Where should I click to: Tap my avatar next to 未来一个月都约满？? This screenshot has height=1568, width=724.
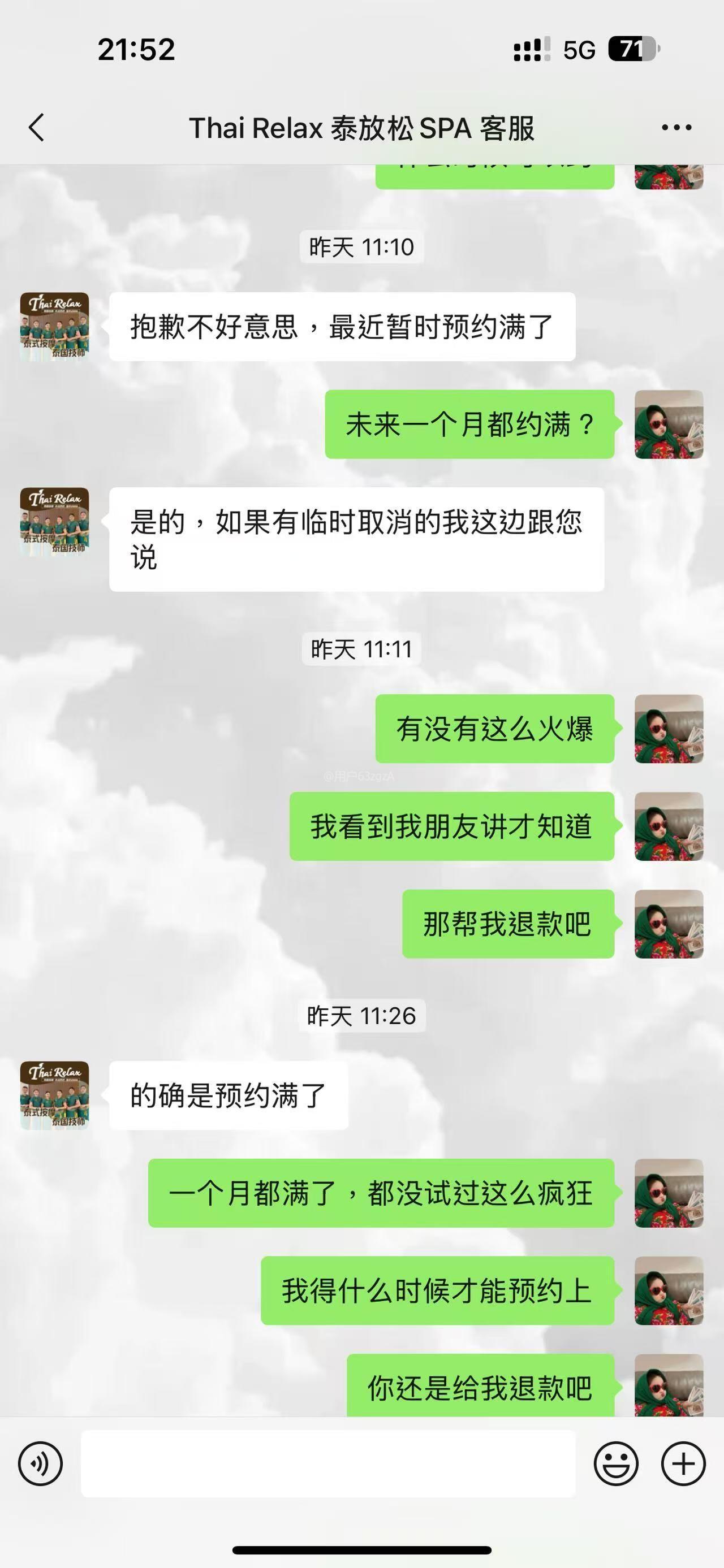(669, 425)
